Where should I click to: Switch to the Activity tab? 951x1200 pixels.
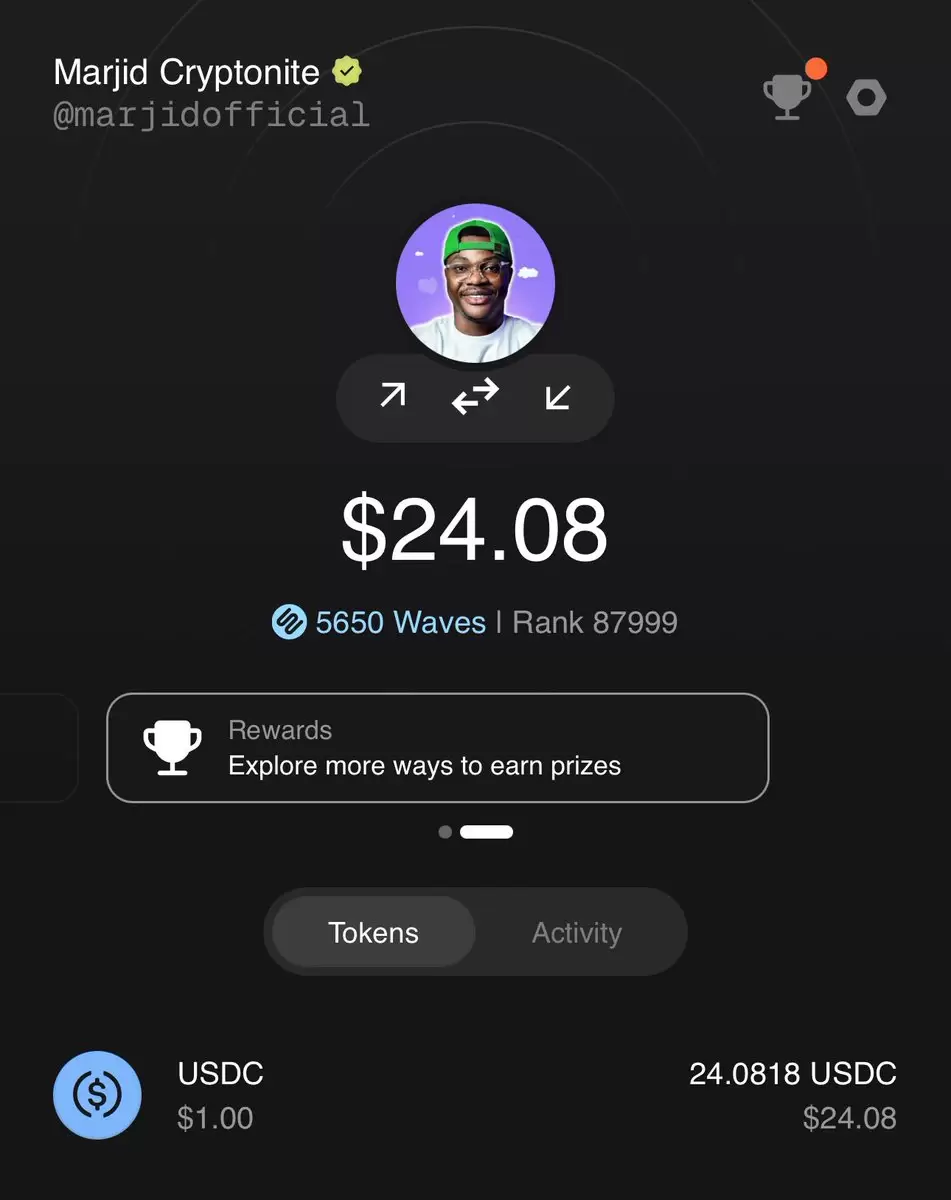[x=576, y=933]
